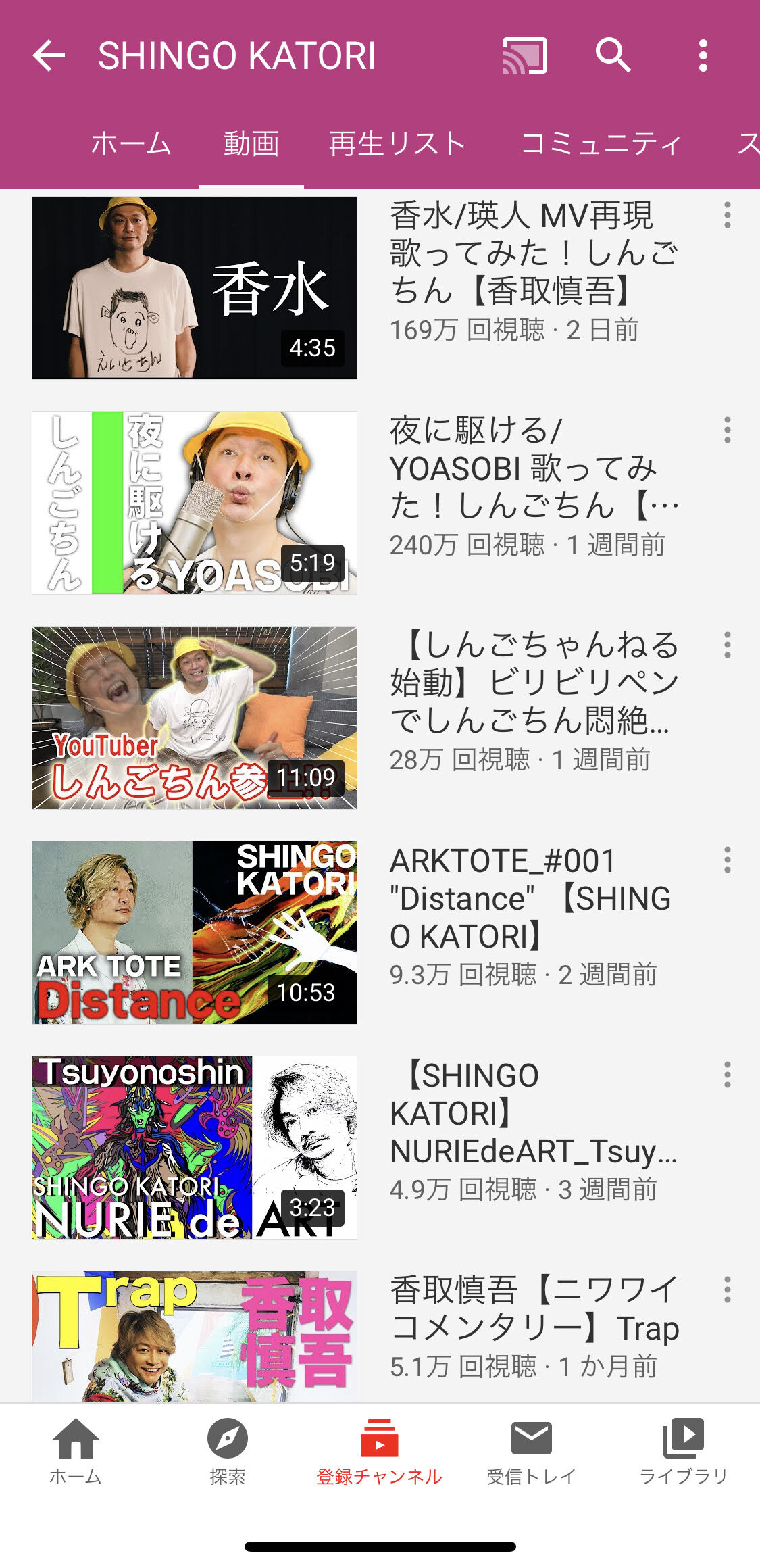
Task: Tap the cast to device icon
Action: (524, 55)
